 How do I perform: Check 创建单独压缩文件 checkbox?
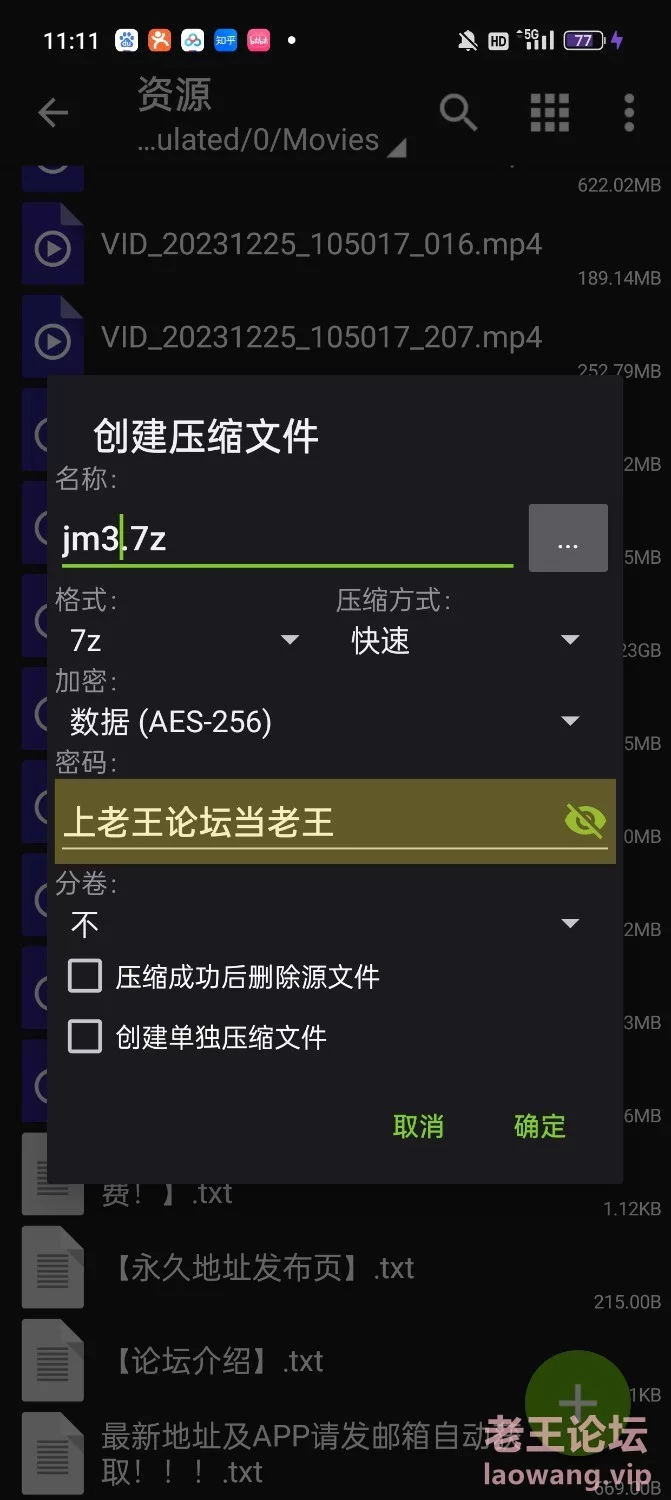(85, 1037)
